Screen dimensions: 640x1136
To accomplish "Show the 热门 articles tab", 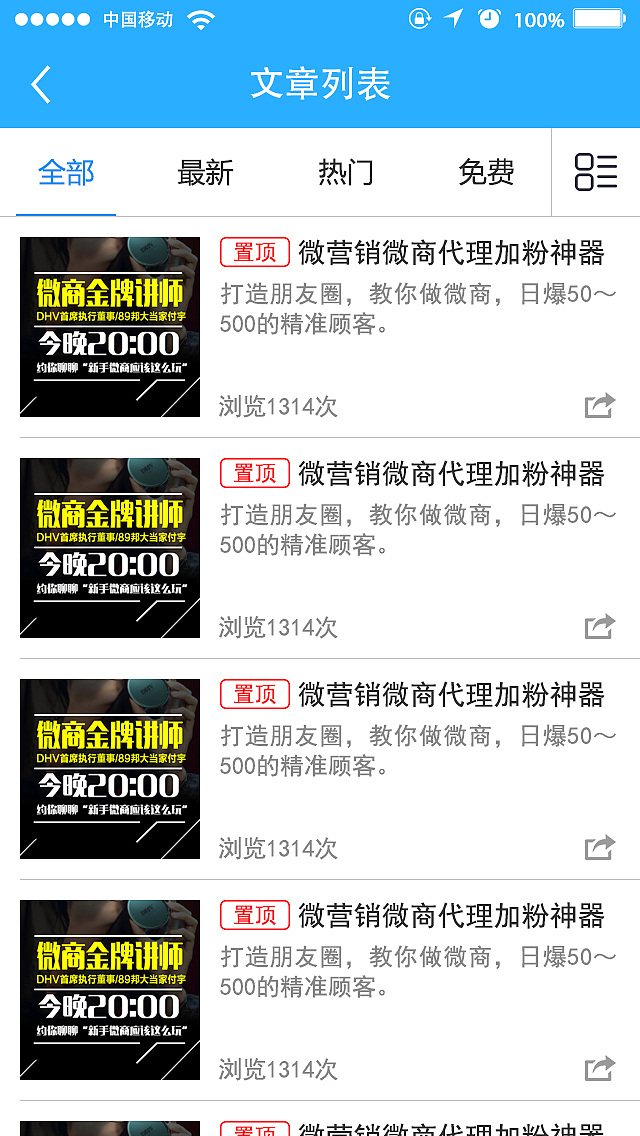I will (x=346, y=173).
